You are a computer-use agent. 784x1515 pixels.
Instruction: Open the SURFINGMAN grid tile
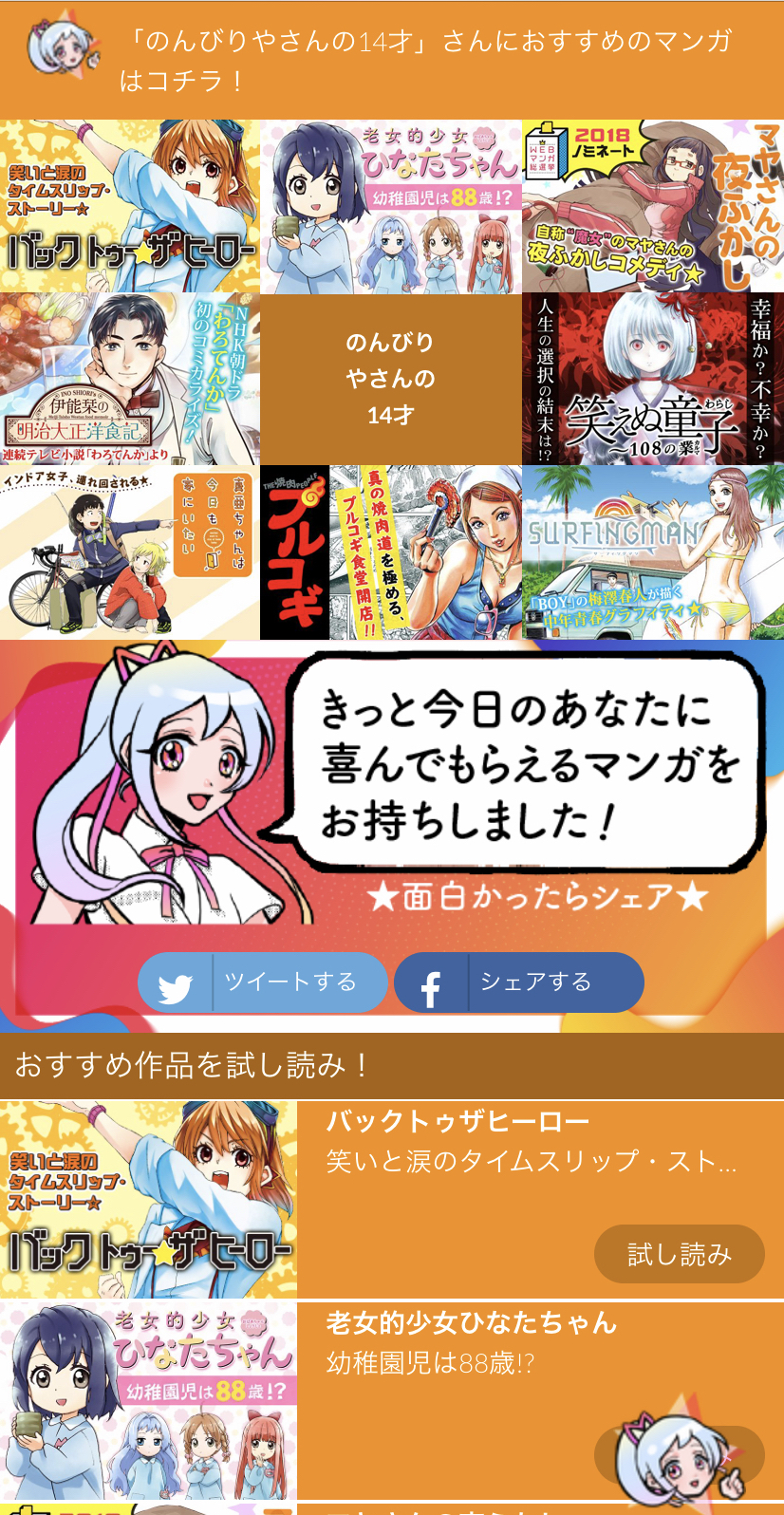(x=653, y=552)
